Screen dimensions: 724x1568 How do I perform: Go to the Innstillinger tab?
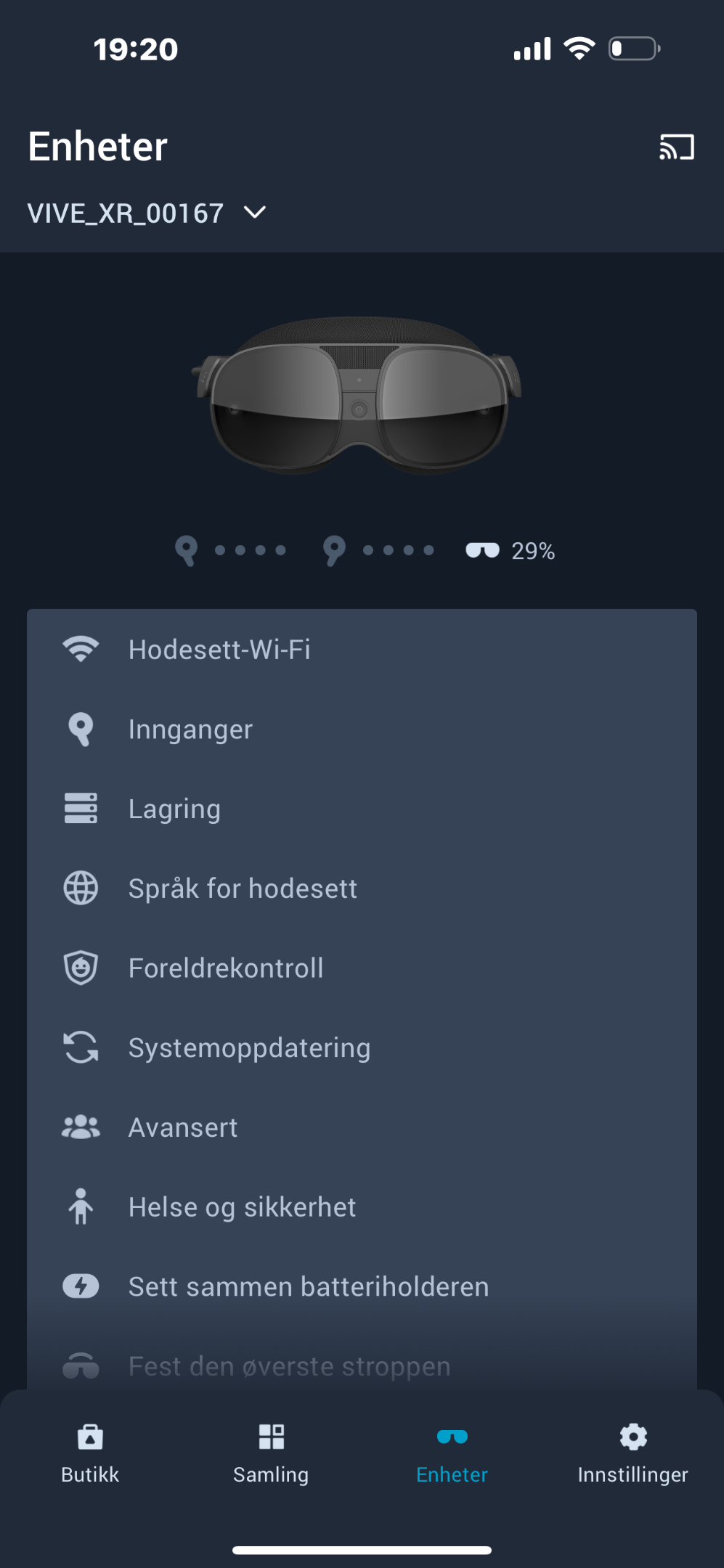[633, 1453]
